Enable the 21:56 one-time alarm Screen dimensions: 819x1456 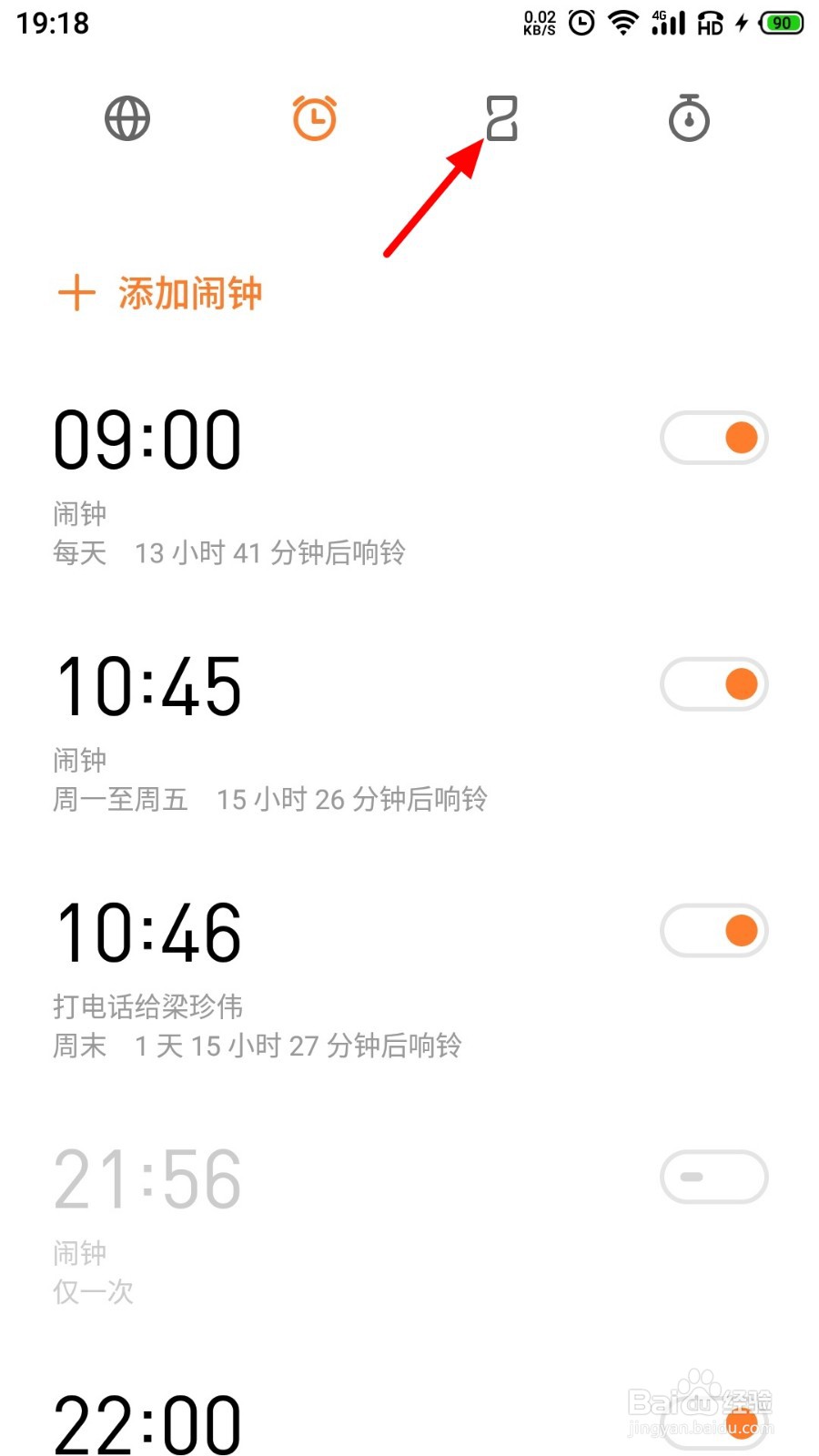point(713,1177)
